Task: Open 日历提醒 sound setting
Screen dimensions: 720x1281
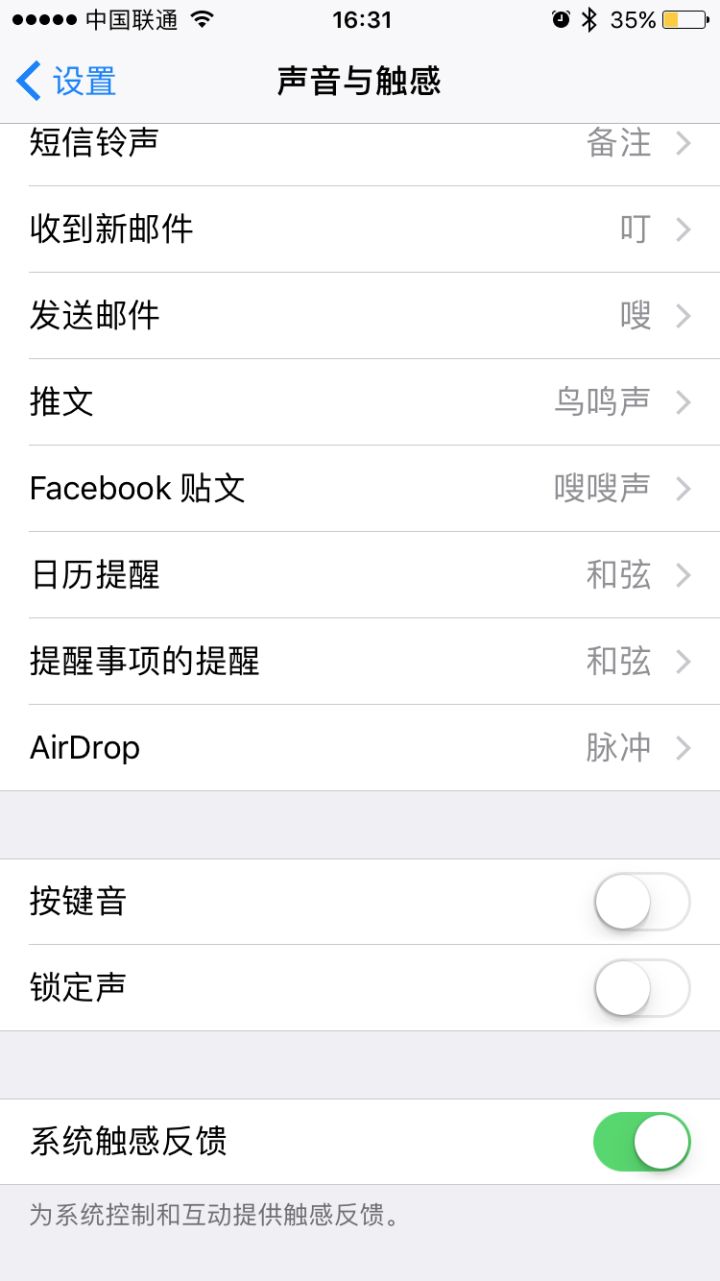Action: (x=360, y=575)
